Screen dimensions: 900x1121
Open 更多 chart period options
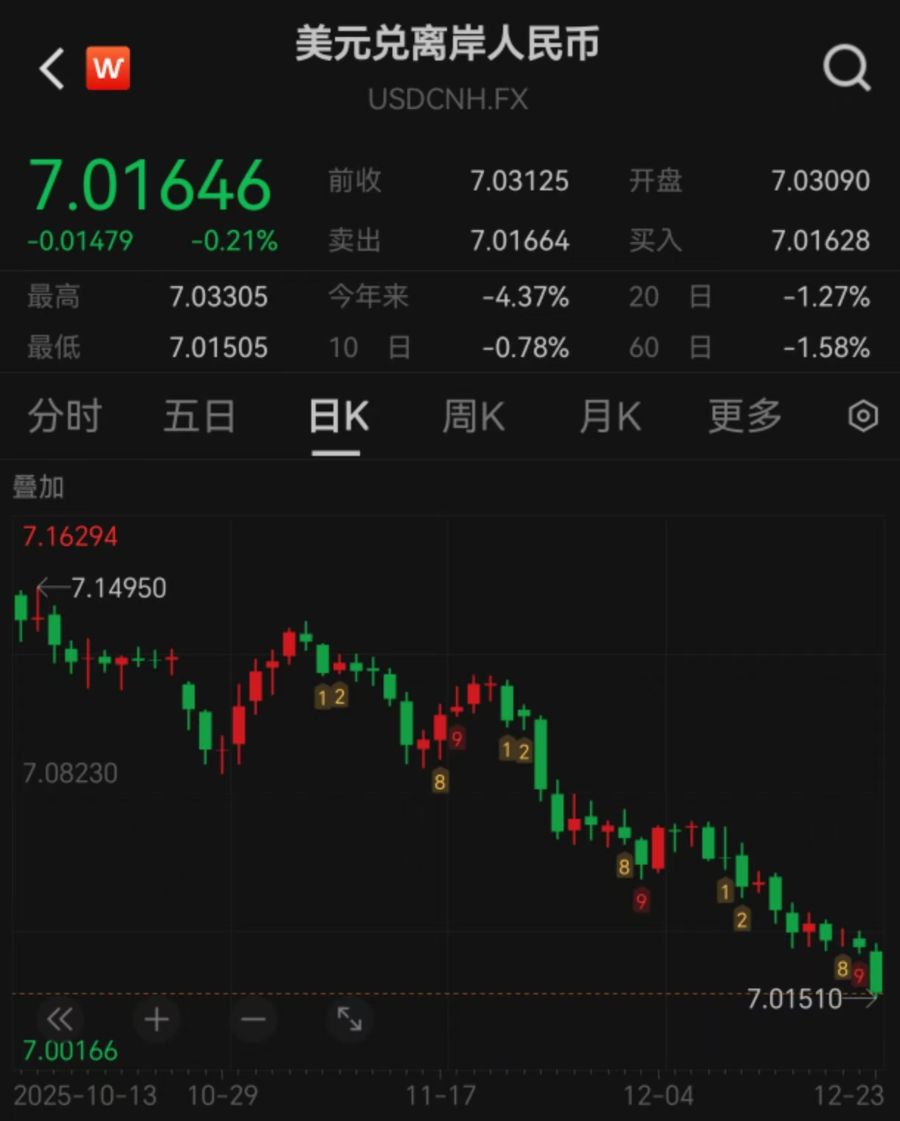click(x=745, y=416)
